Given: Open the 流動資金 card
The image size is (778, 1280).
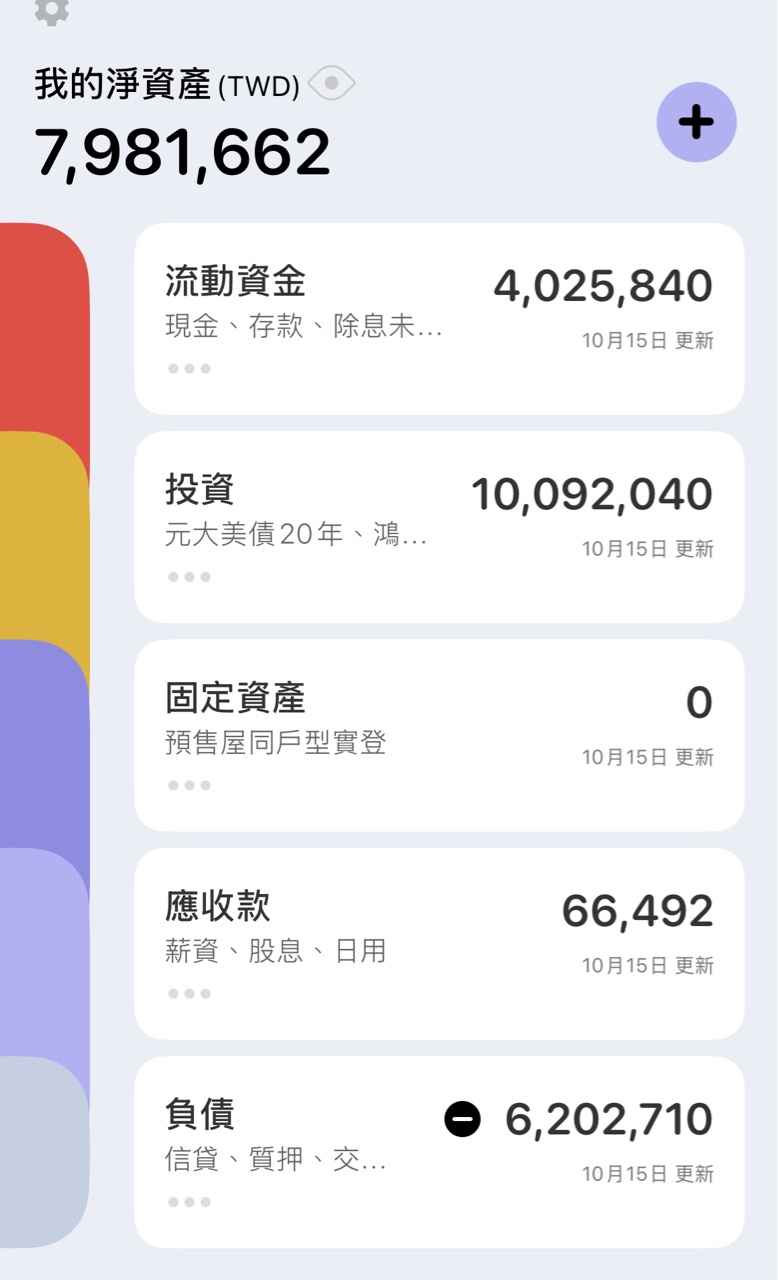Looking at the screenshot, I should coord(439,318).
